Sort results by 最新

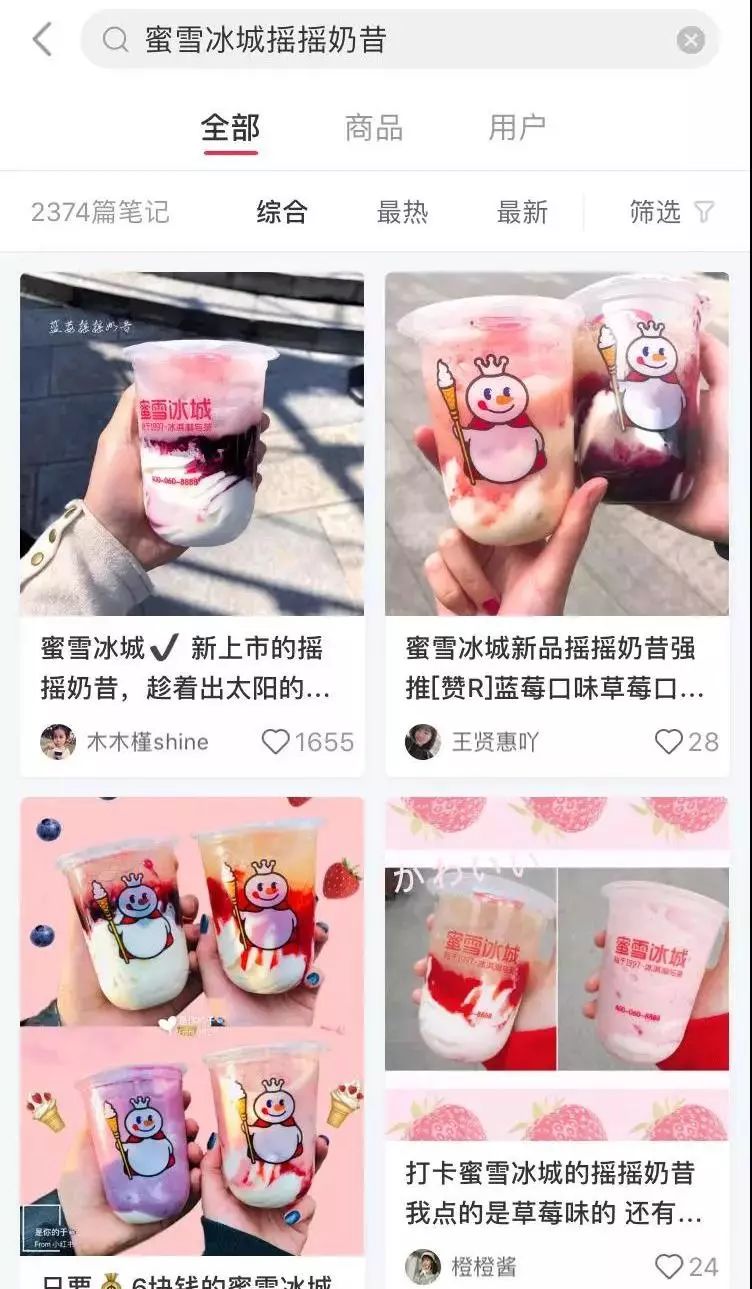click(522, 212)
